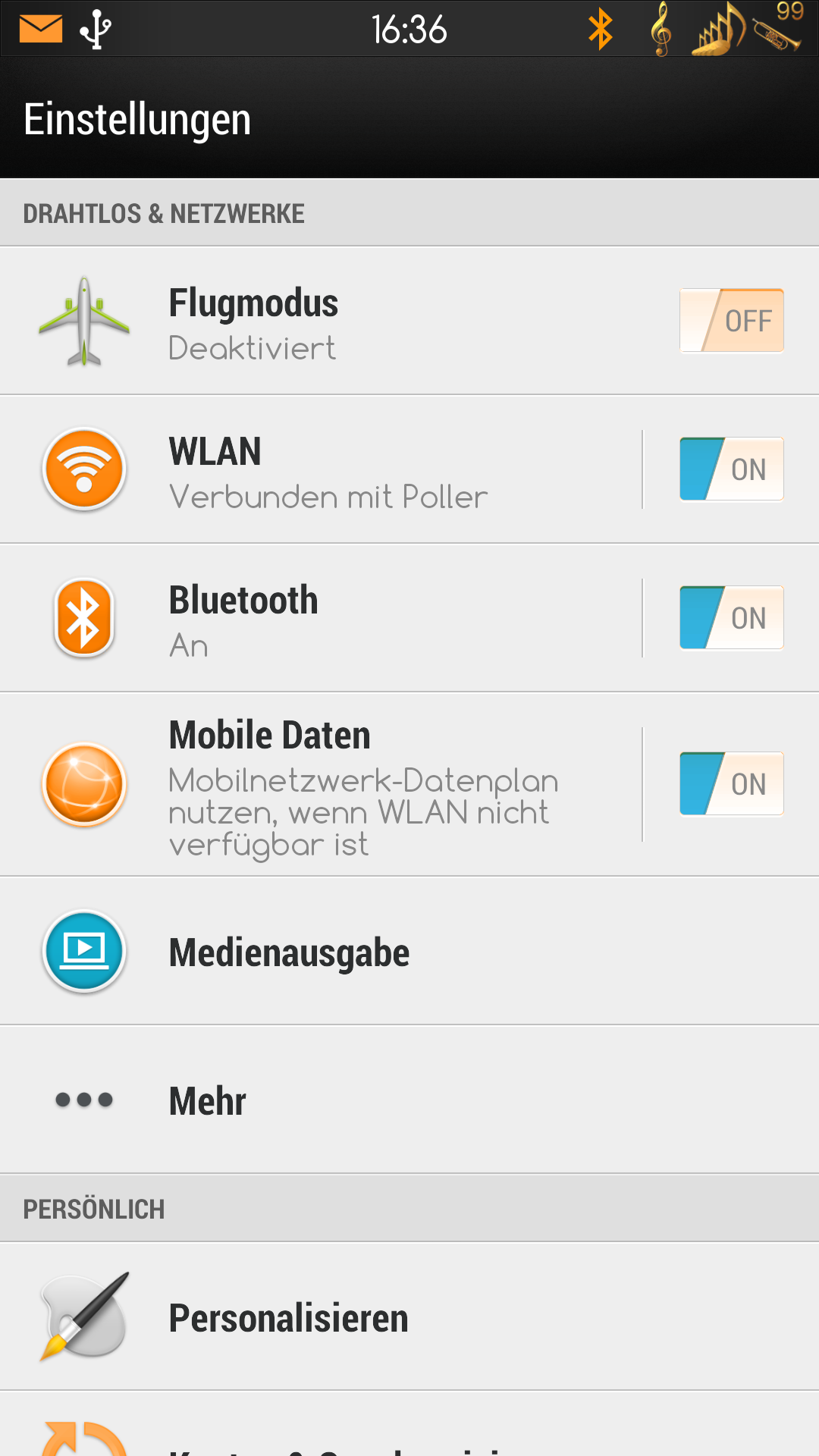Toggle Mobile Daten off
The width and height of the screenshot is (819, 1456).
[x=732, y=783]
